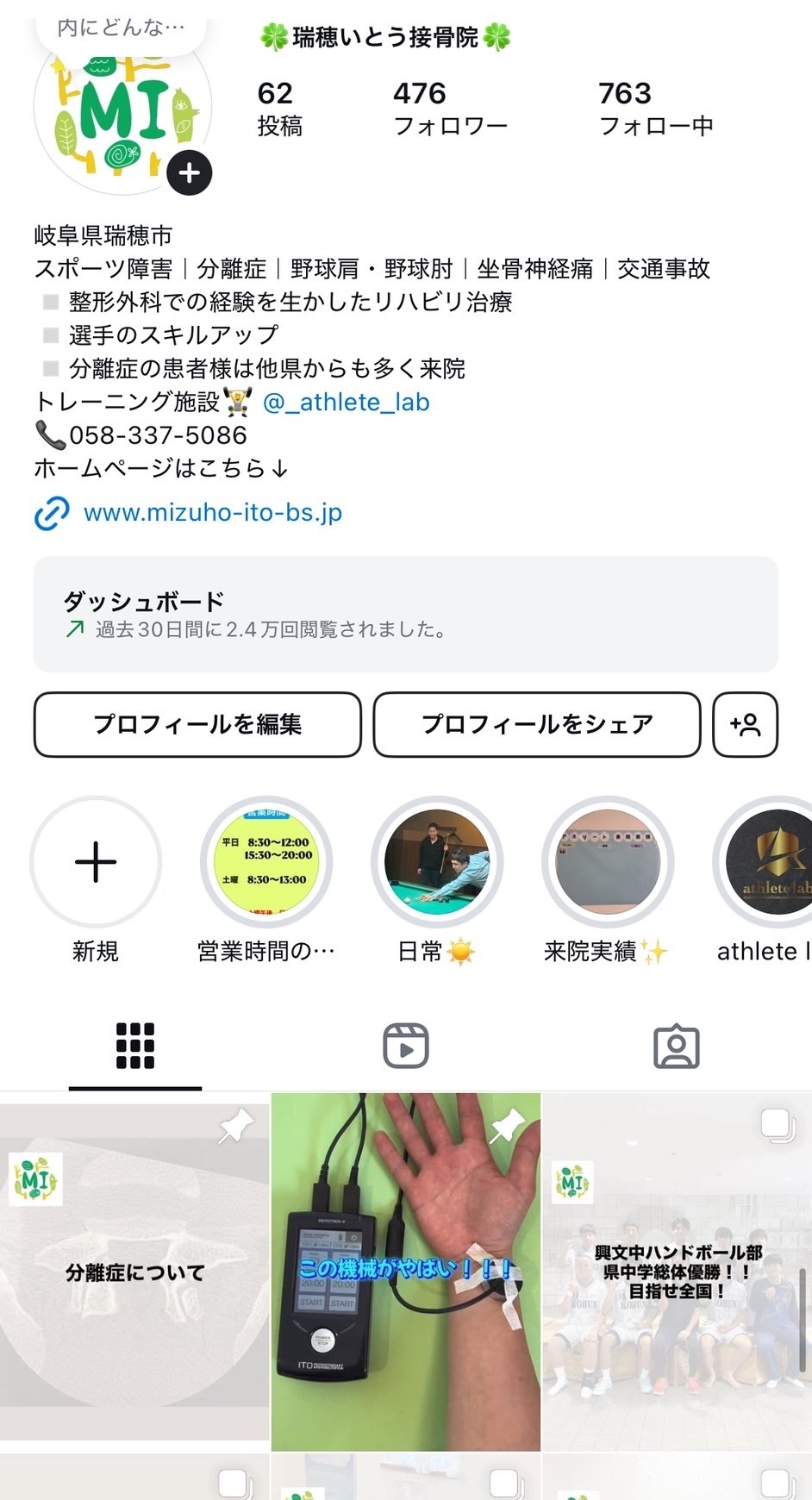Open the discover people icon button
Image resolution: width=812 pixels, height=1500 pixels.
click(745, 724)
